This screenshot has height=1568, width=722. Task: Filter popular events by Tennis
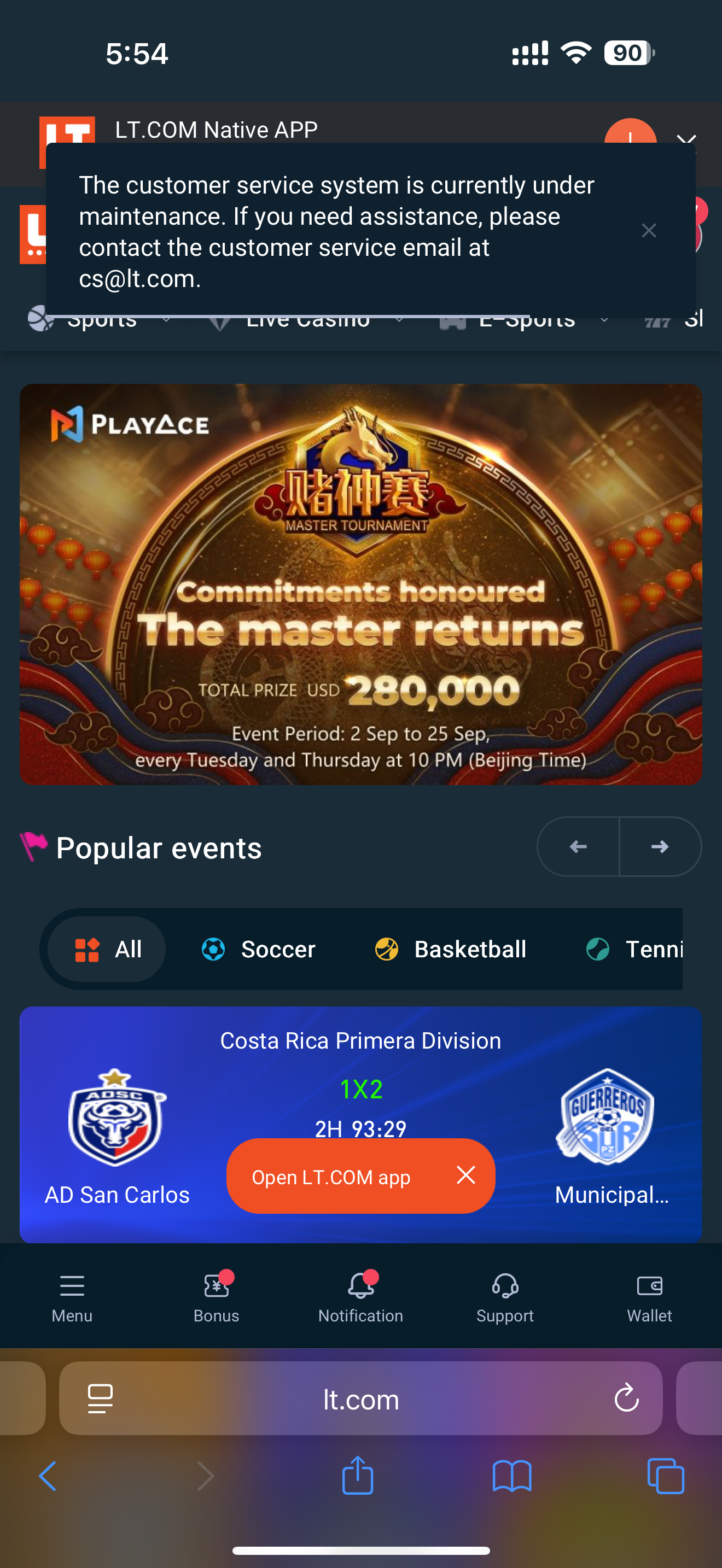pyautogui.click(x=633, y=949)
